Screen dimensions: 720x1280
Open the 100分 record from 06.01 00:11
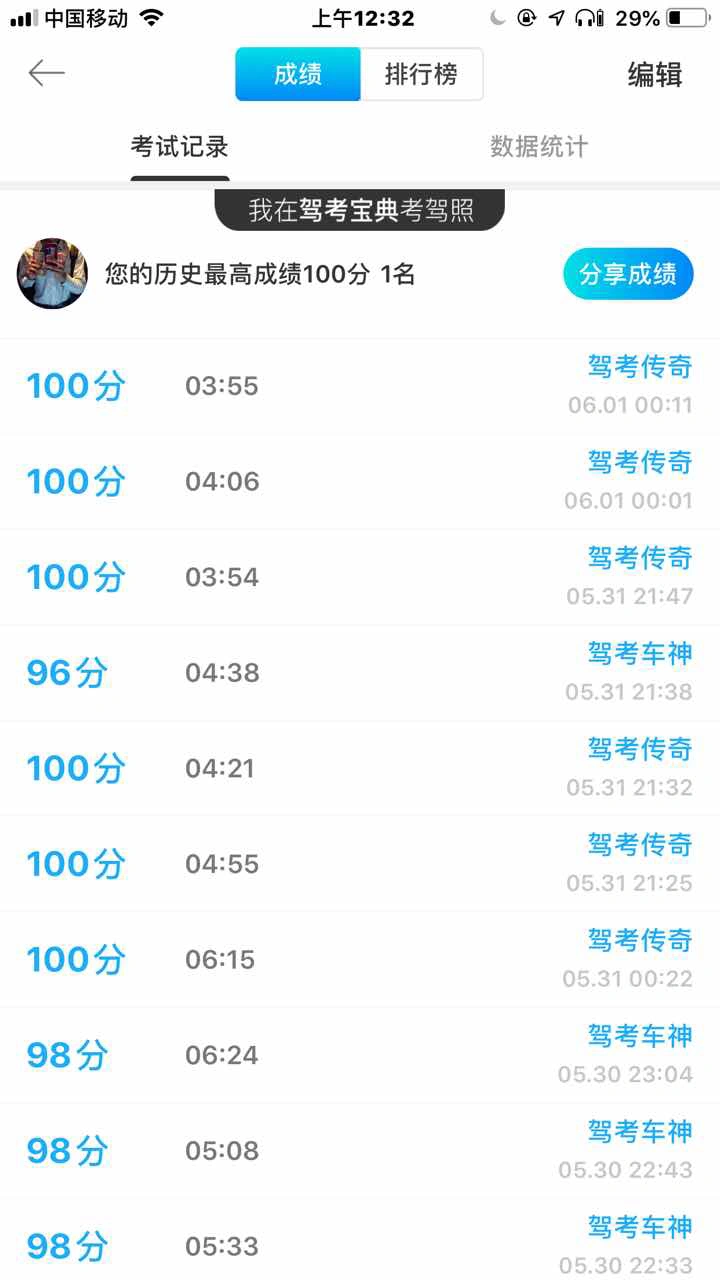pos(360,386)
